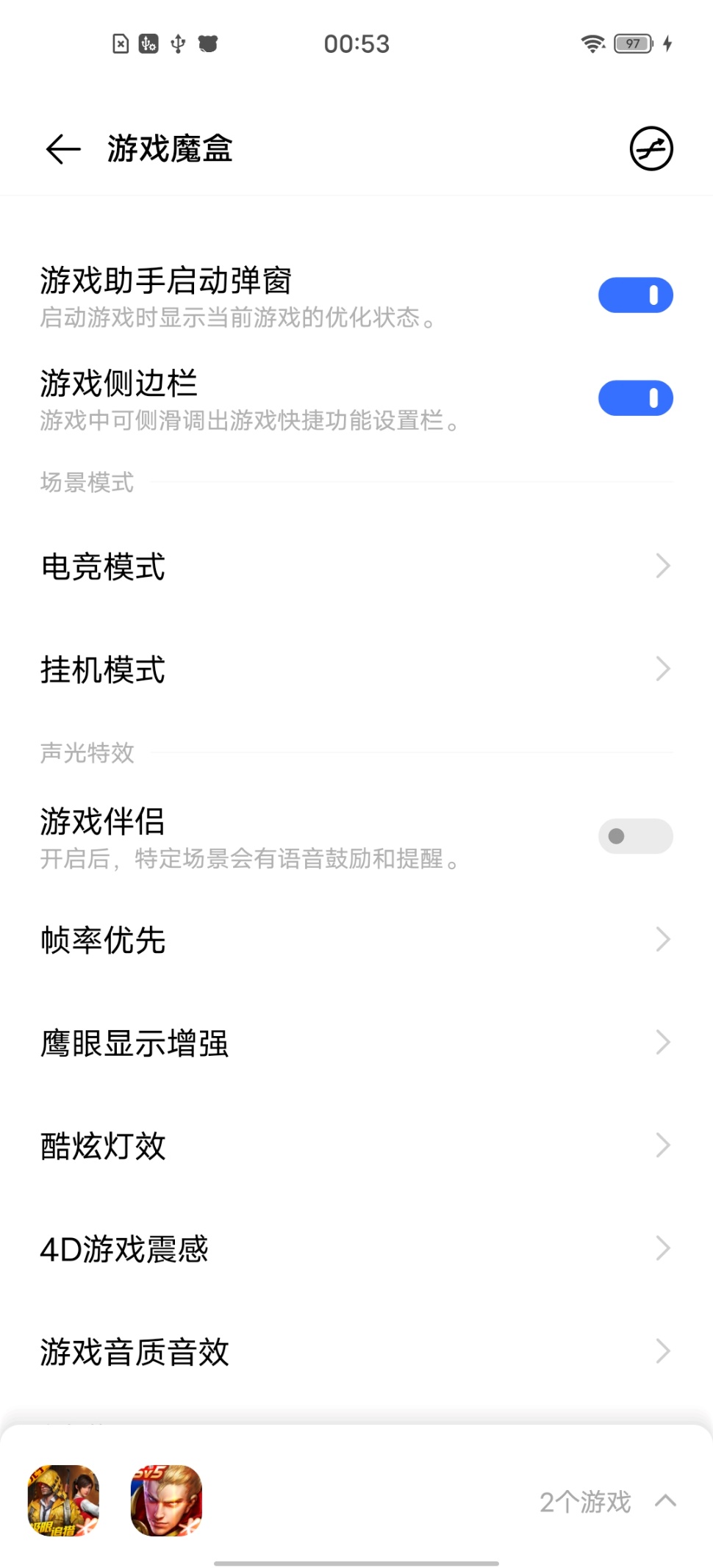
Task: Open 游戏音质音效
Action: point(356,1351)
